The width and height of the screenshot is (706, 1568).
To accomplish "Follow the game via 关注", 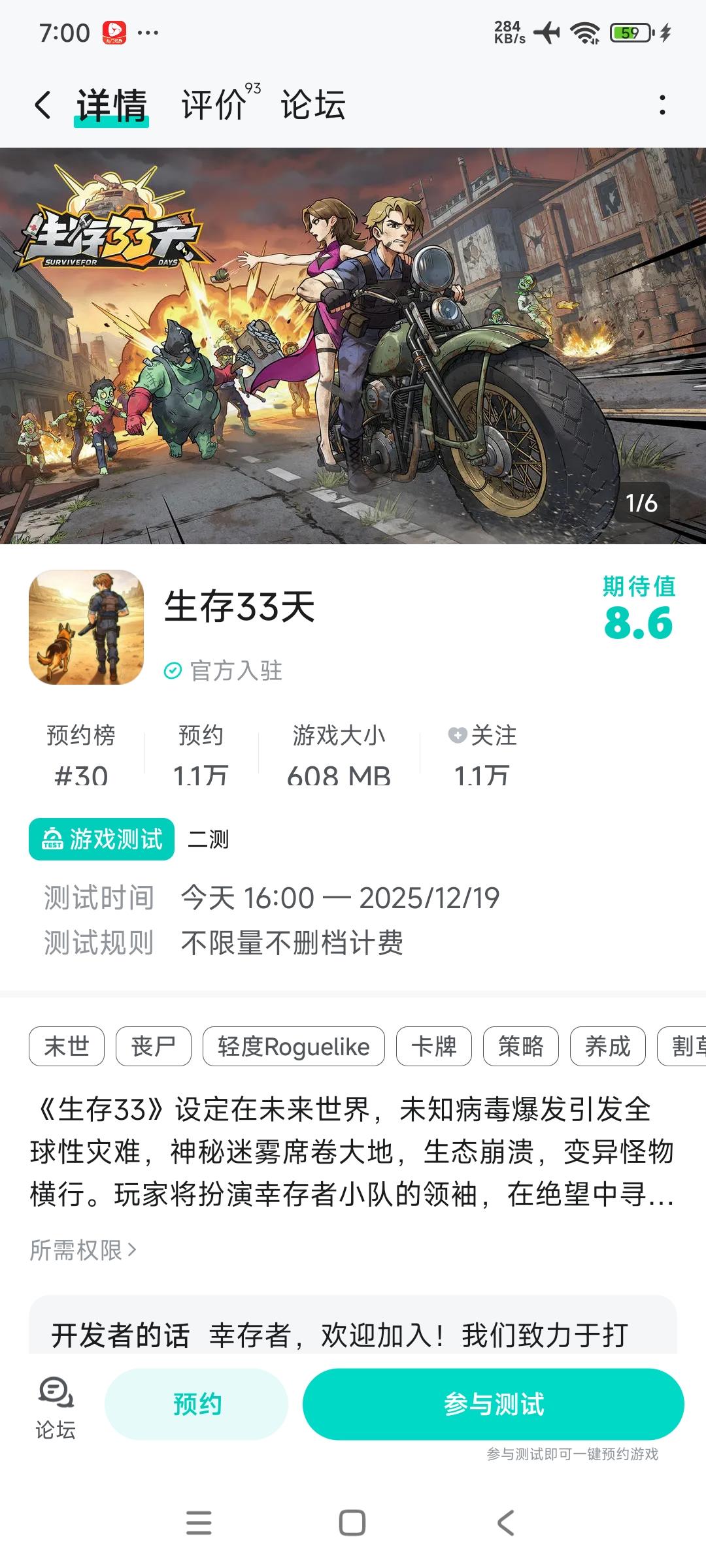I will coord(482,736).
